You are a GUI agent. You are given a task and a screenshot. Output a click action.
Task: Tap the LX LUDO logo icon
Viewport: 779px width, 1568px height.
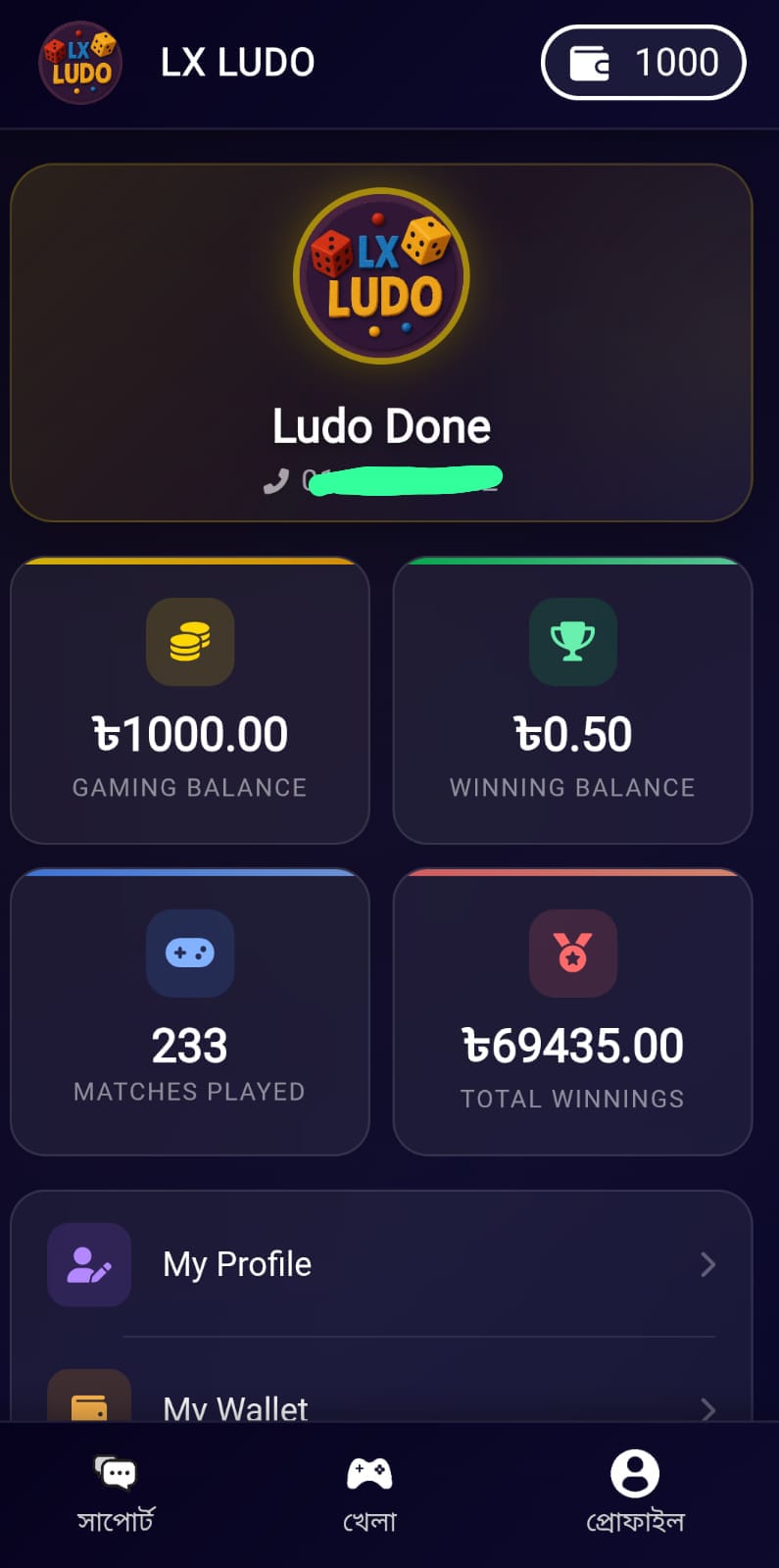click(80, 62)
